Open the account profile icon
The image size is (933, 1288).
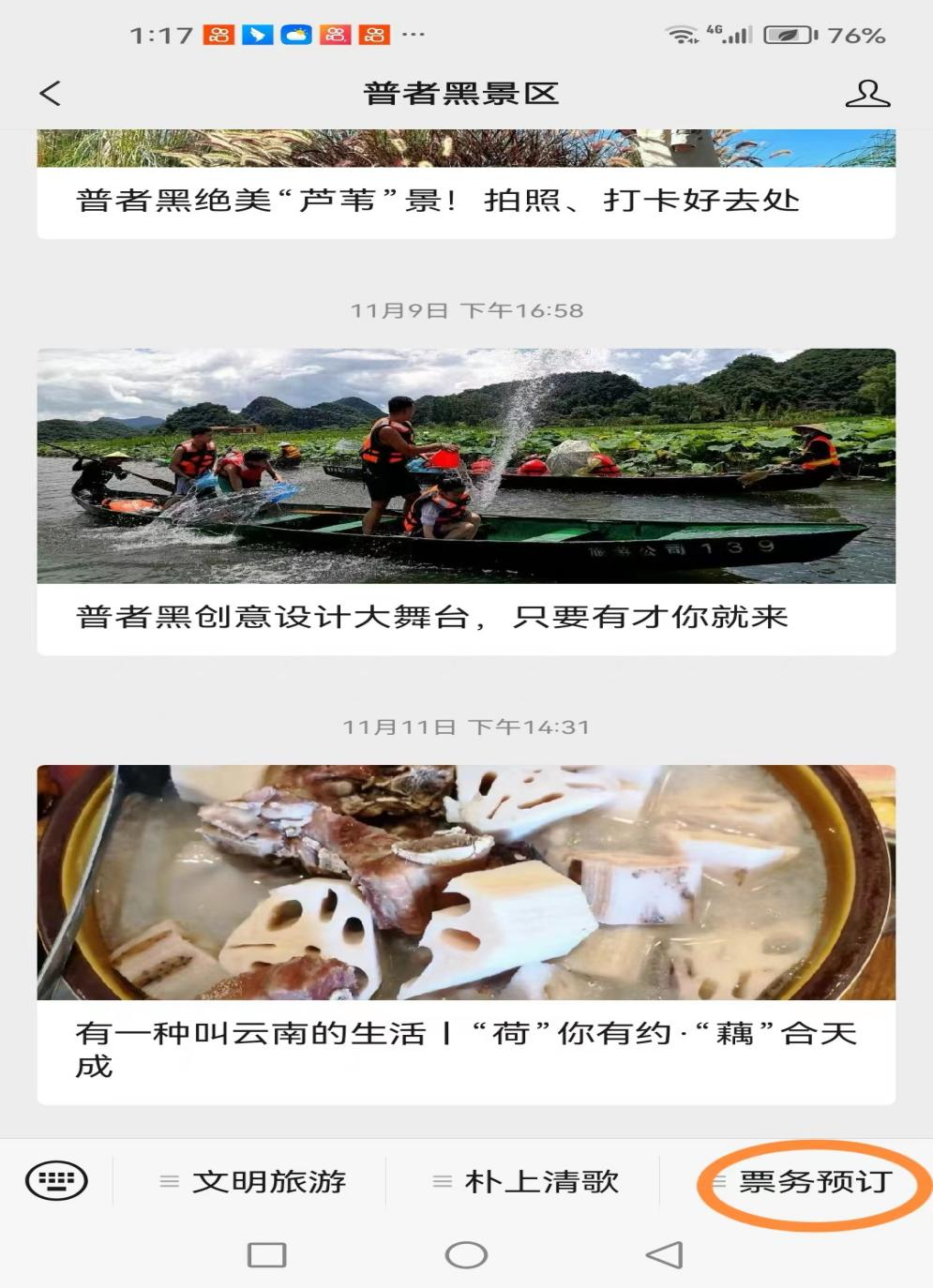tap(866, 93)
